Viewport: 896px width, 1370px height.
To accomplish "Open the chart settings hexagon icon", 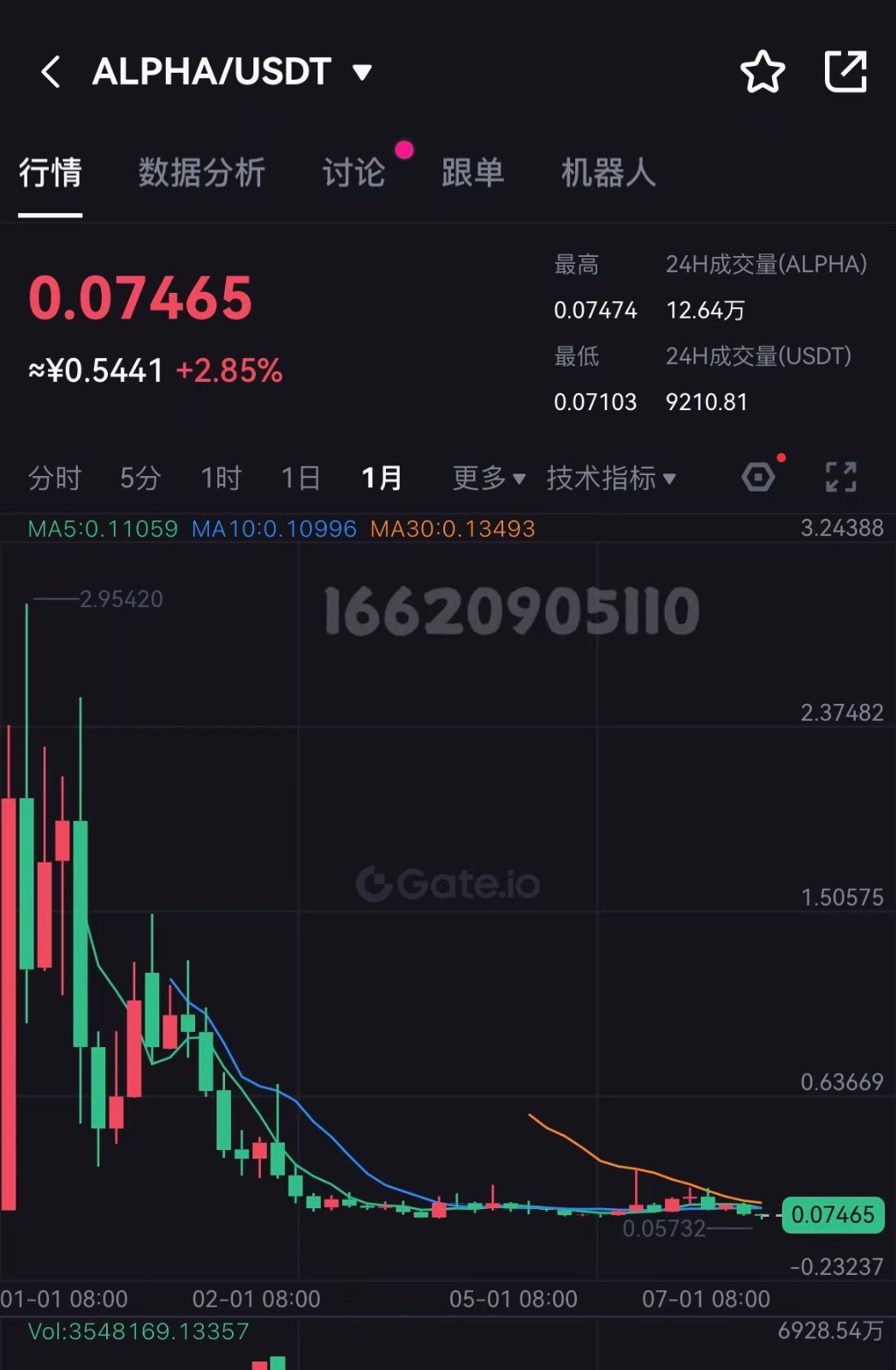I will point(758,477).
